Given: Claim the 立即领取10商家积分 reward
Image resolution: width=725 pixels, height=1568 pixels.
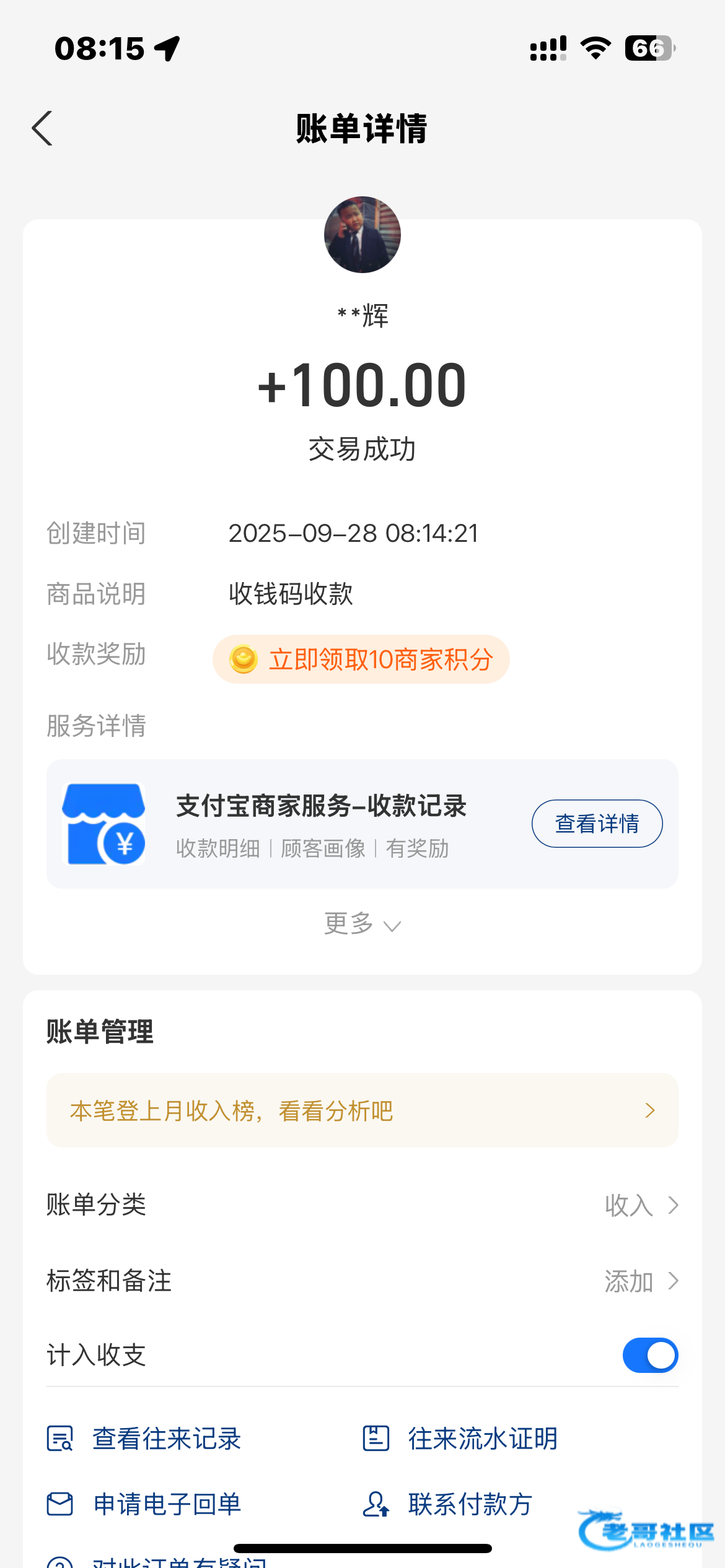Looking at the screenshot, I should click(361, 660).
